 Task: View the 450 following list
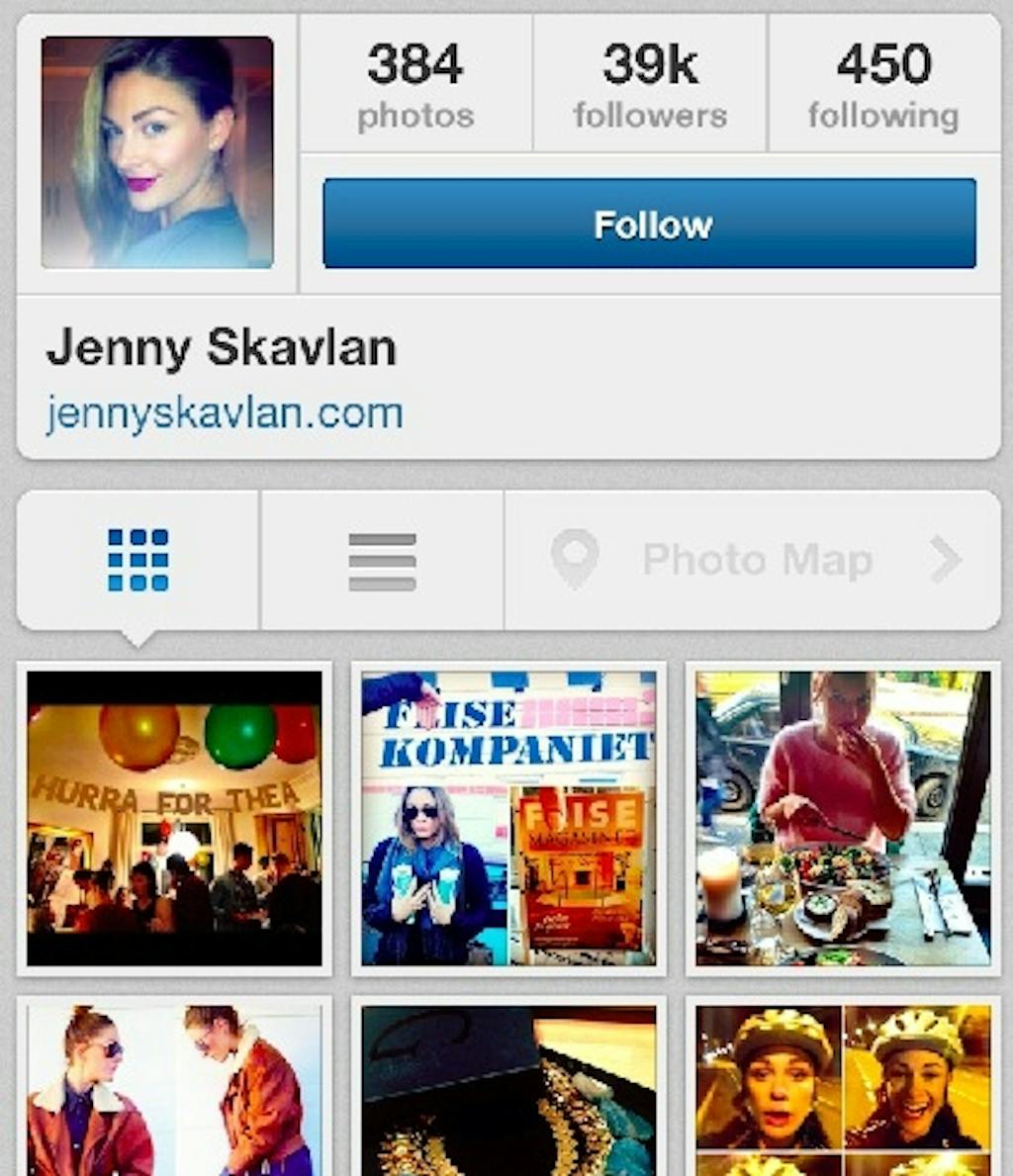click(x=883, y=86)
